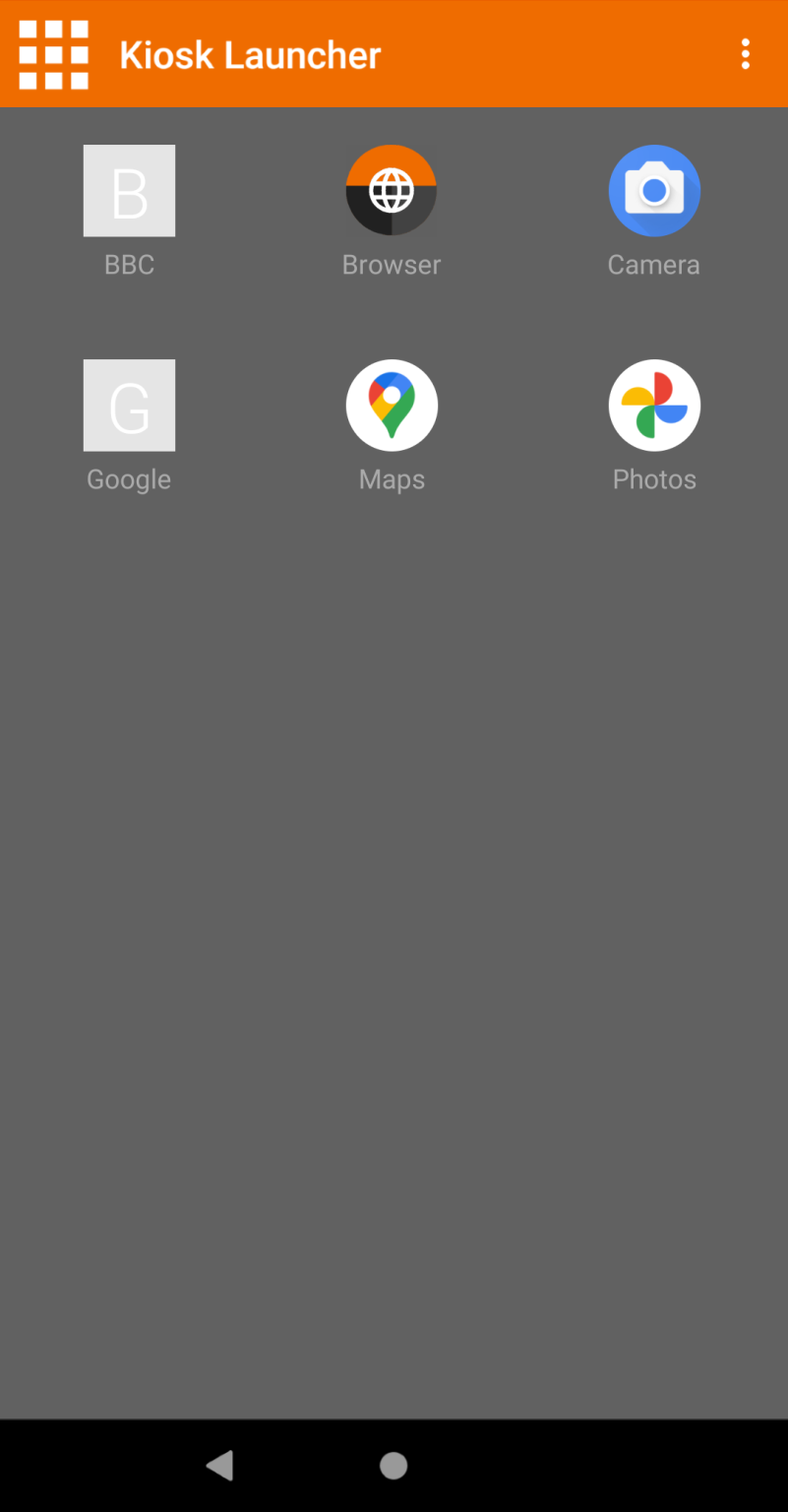The width and height of the screenshot is (788, 1512).
Task: Tap the Browser globe icon
Action: tap(392, 190)
